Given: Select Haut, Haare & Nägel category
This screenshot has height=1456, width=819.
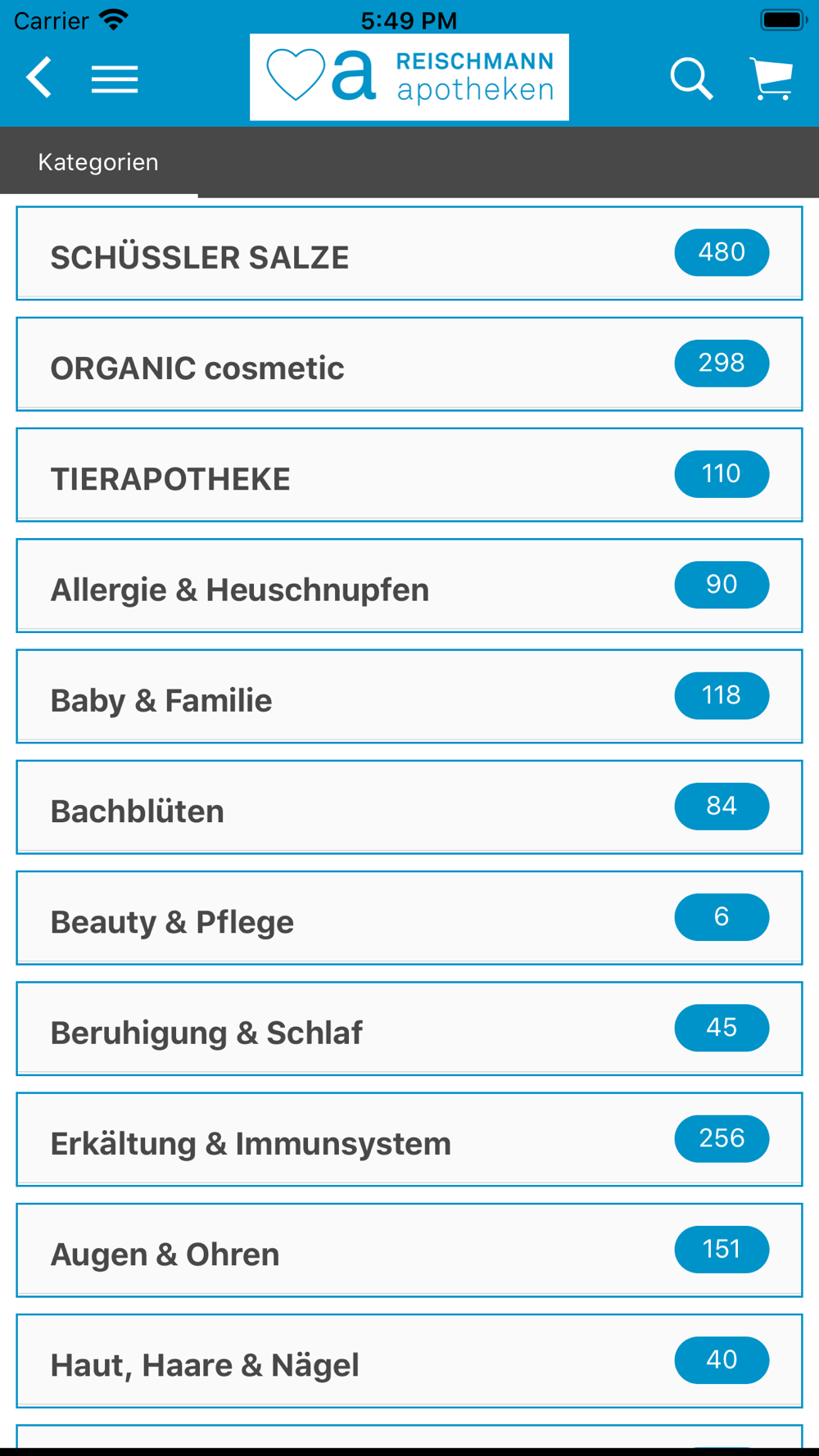Looking at the screenshot, I should point(409,1361).
